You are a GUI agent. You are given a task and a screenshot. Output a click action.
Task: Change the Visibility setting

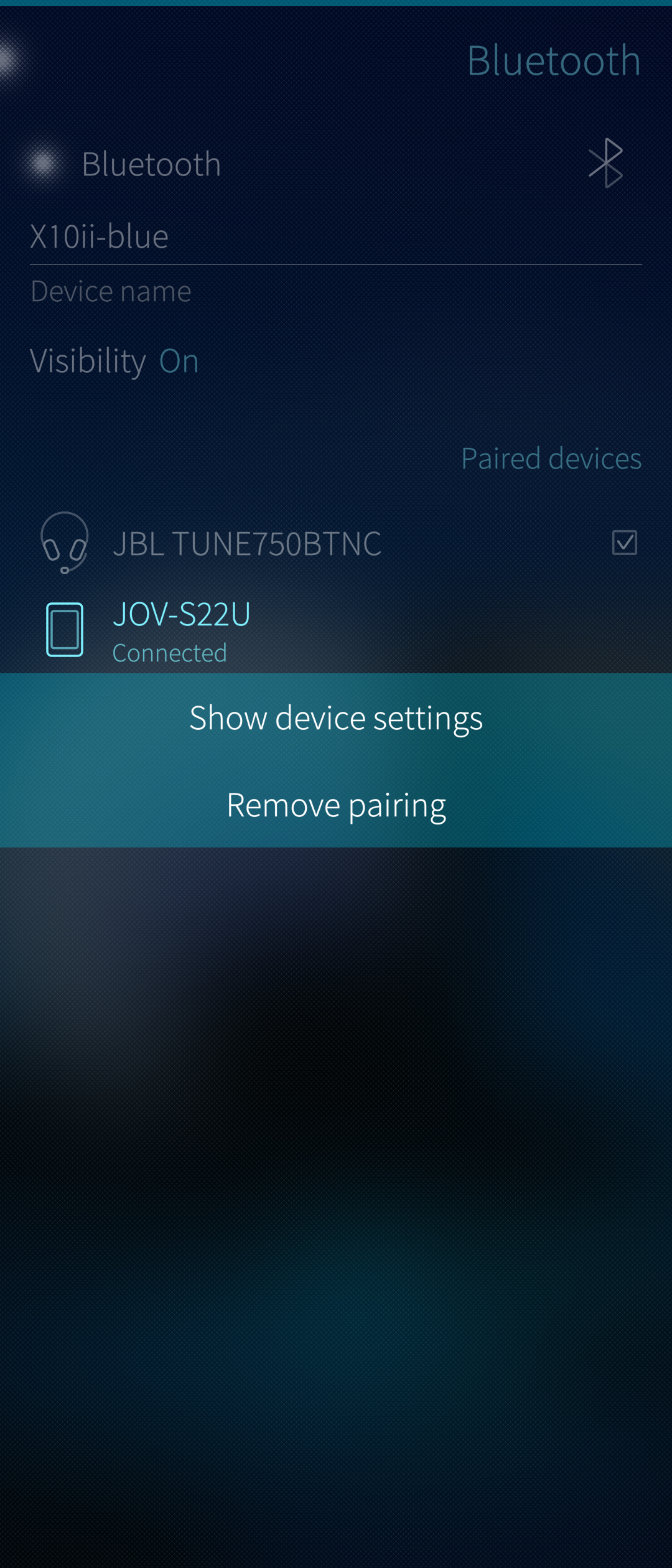[115, 361]
